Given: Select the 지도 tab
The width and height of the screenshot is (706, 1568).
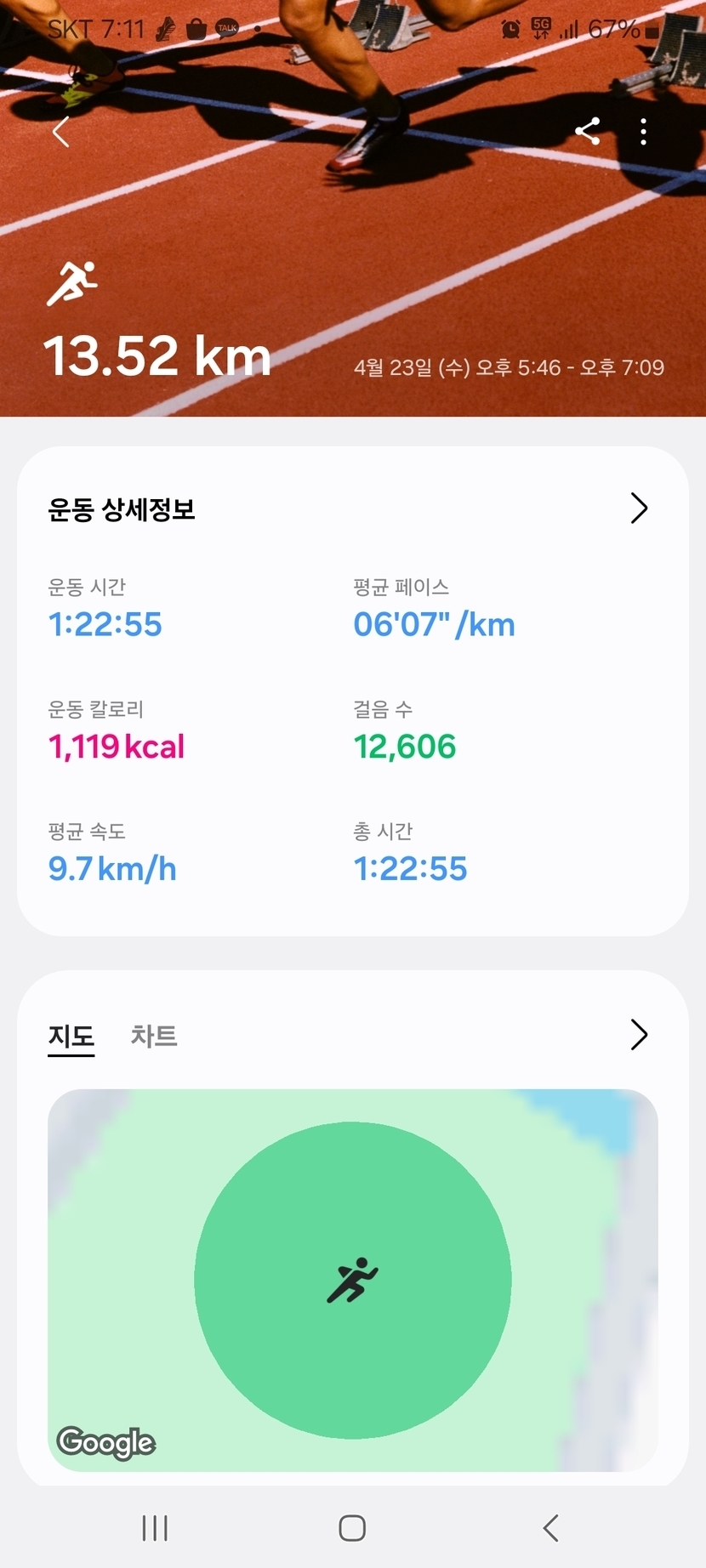Looking at the screenshot, I should click(x=71, y=1036).
